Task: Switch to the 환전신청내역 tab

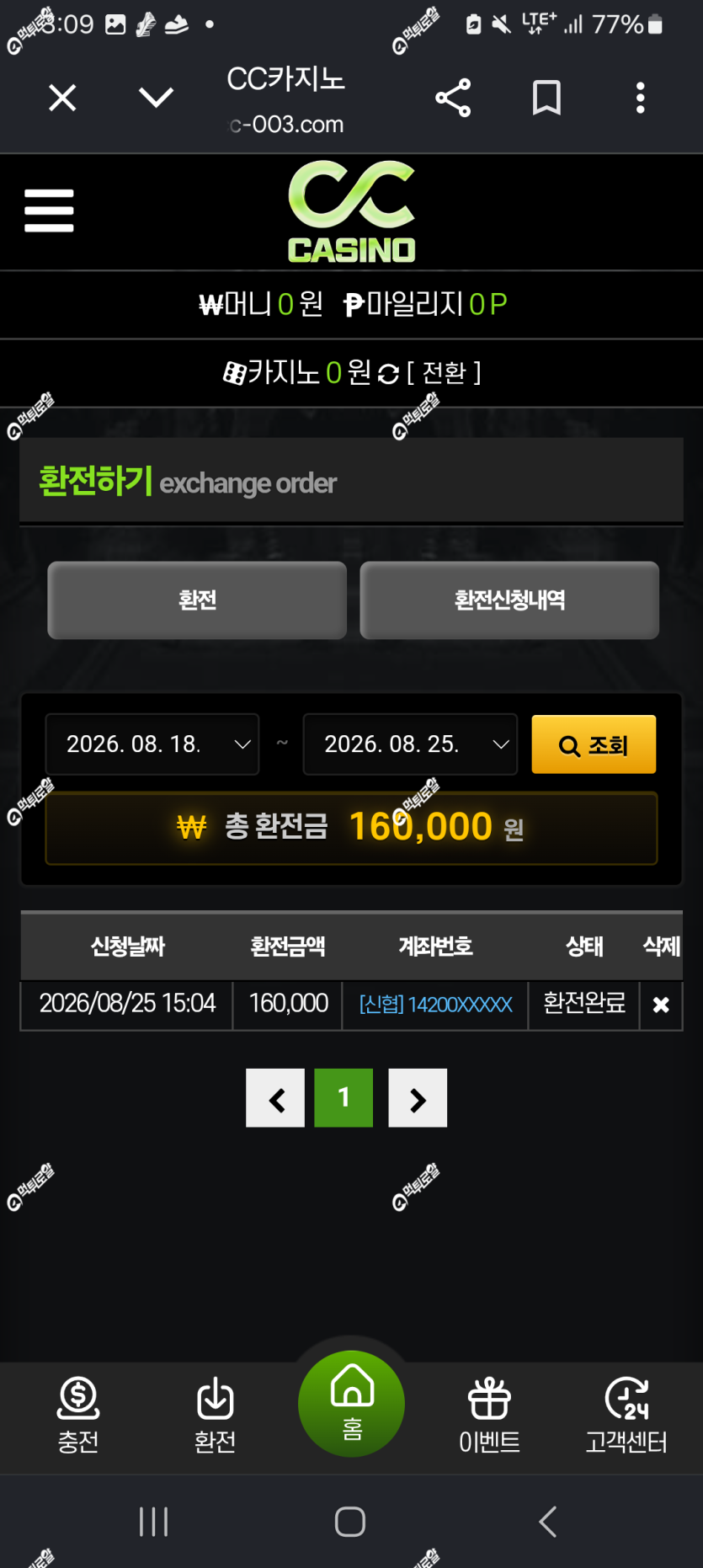Action: point(509,600)
